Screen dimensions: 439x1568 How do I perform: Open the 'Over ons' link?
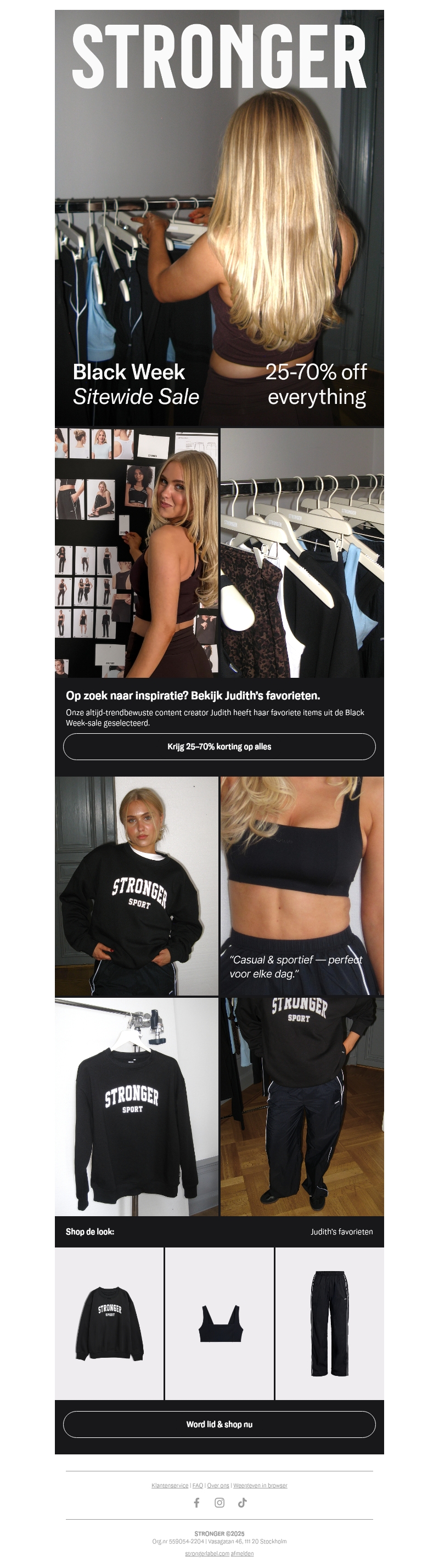click(218, 1485)
